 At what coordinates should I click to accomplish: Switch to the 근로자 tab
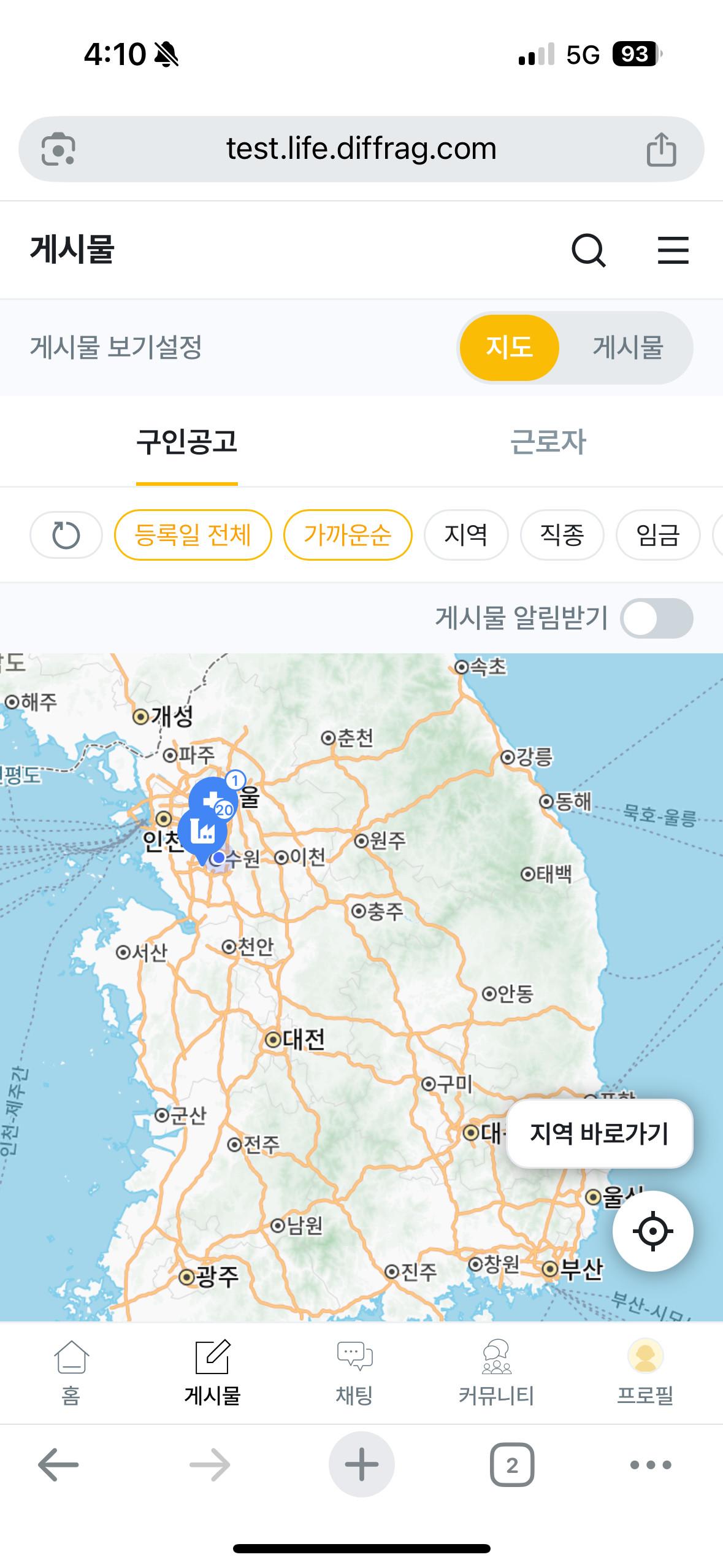point(548,442)
